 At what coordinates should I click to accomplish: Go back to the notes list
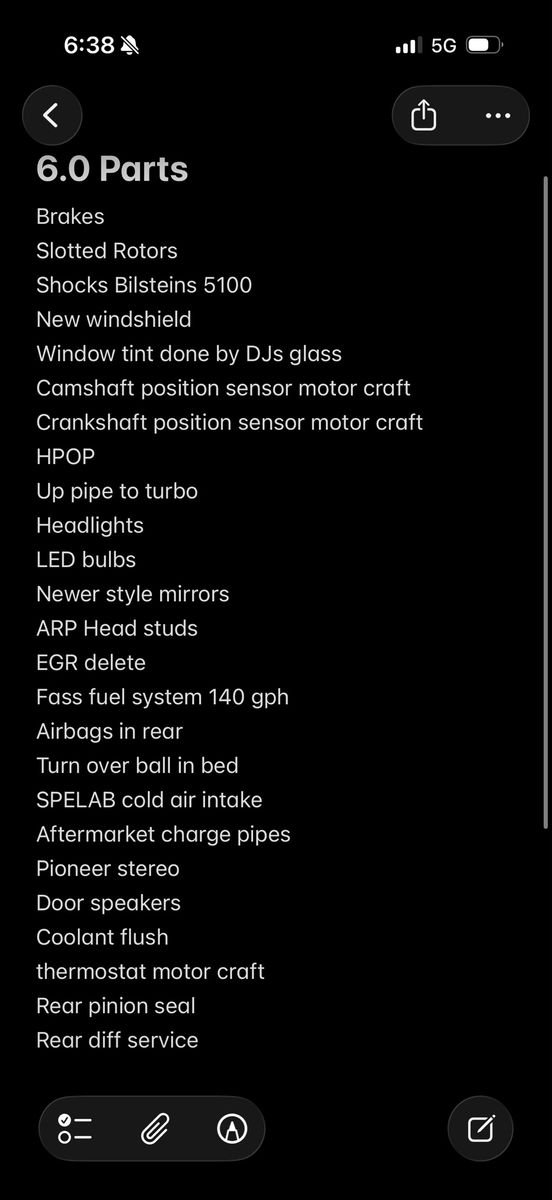[51, 116]
